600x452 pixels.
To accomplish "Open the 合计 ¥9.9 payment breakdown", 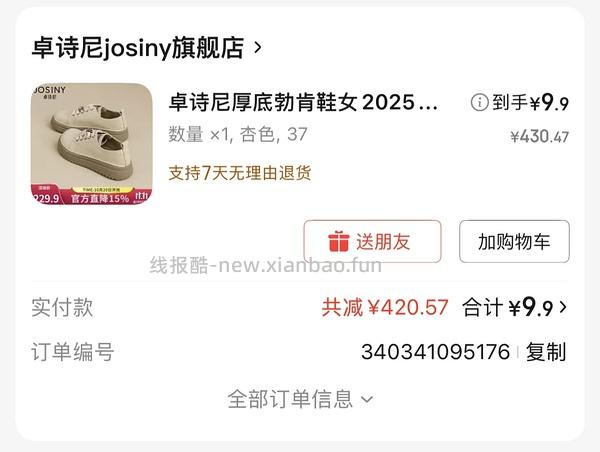I will (515, 308).
